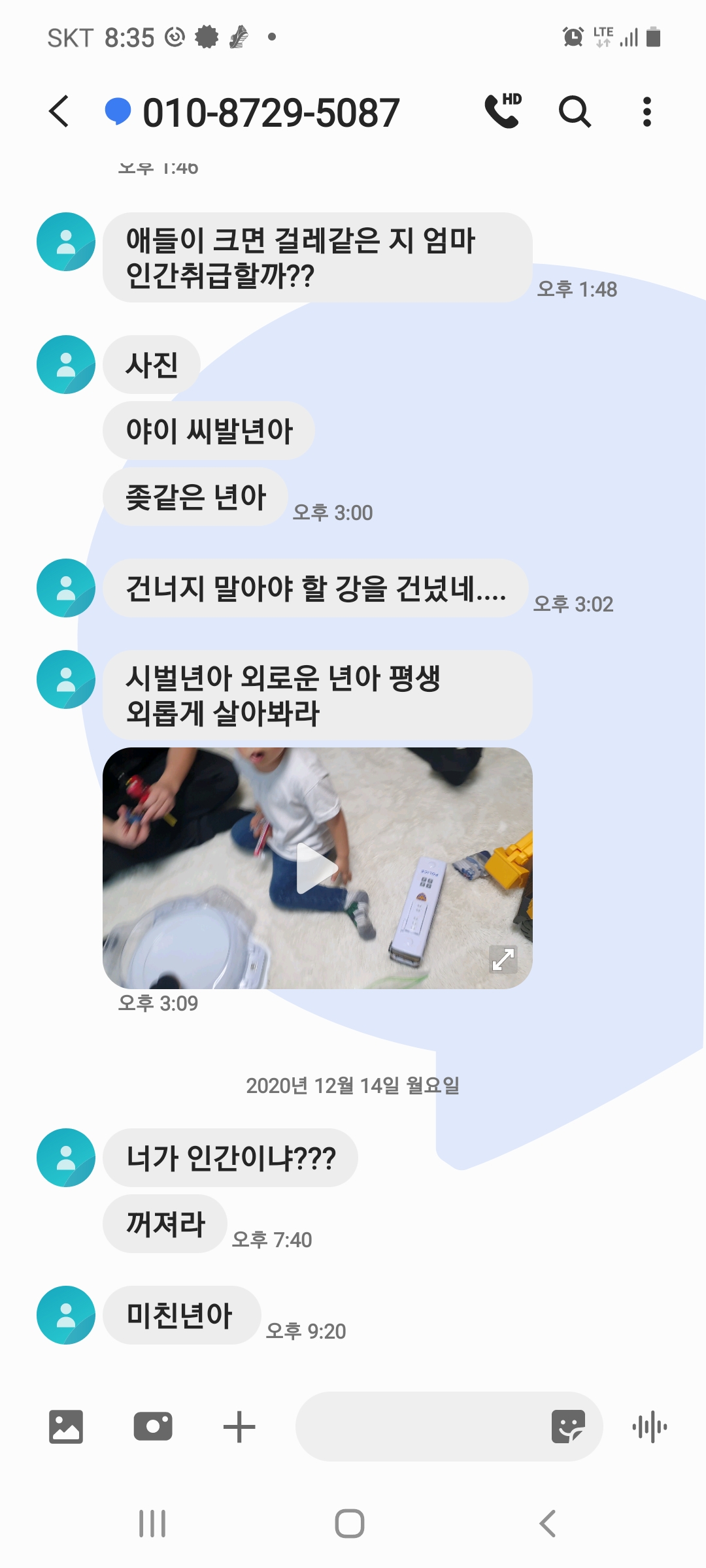Start an HD voice call

tap(503, 110)
